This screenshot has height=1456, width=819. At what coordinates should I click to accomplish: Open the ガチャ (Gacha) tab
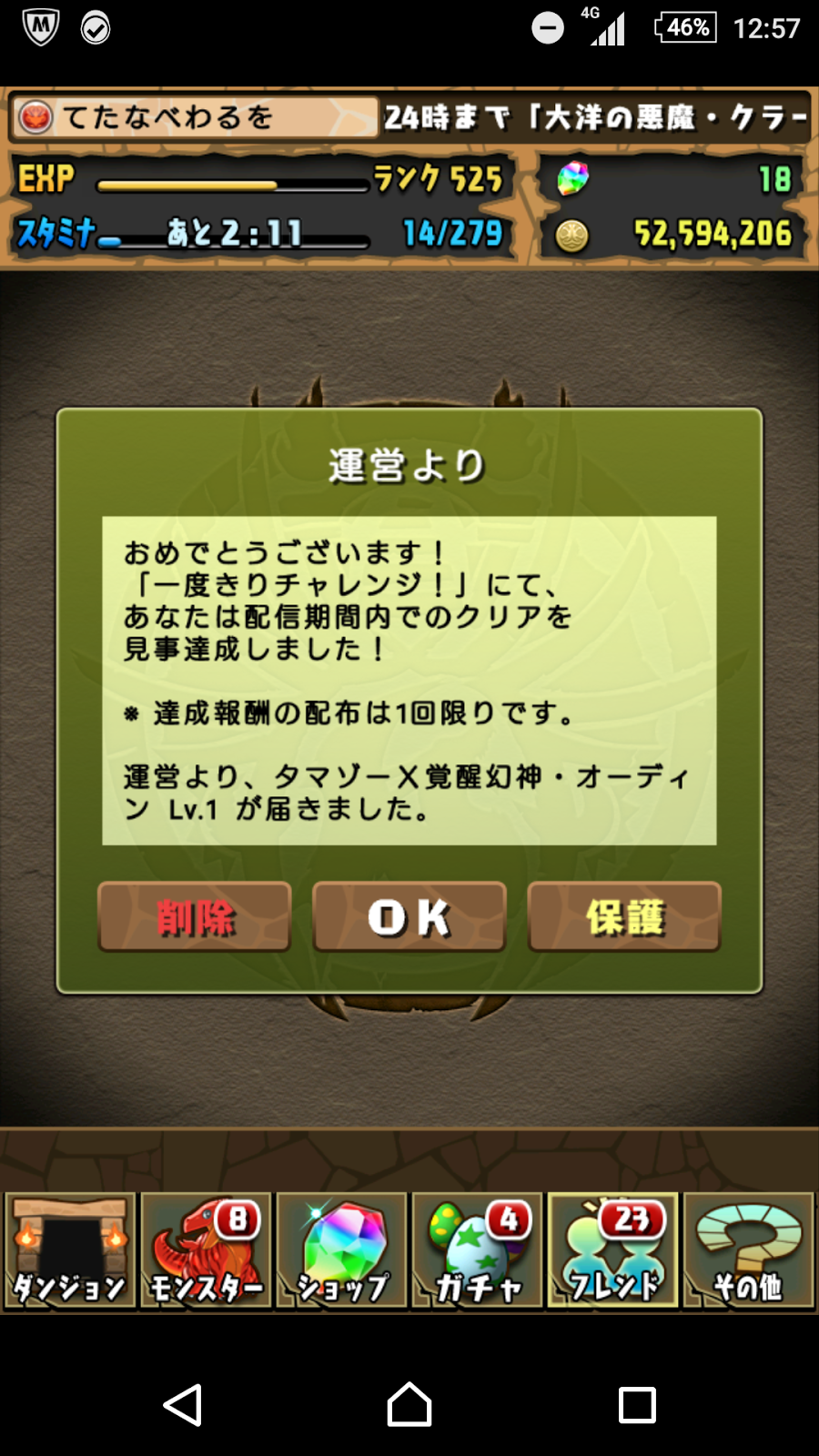pyautogui.click(x=477, y=1250)
